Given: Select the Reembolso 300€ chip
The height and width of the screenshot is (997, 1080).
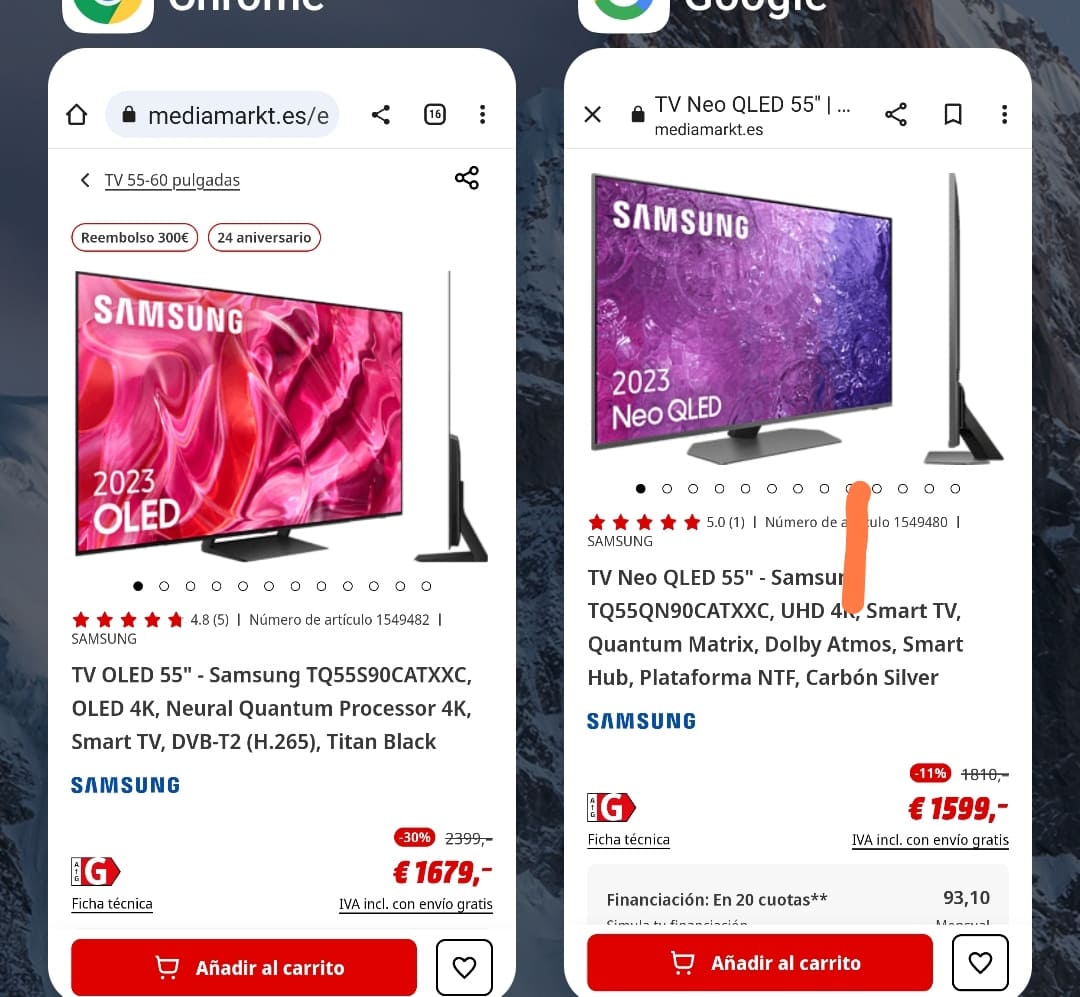Looking at the screenshot, I should point(134,238).
